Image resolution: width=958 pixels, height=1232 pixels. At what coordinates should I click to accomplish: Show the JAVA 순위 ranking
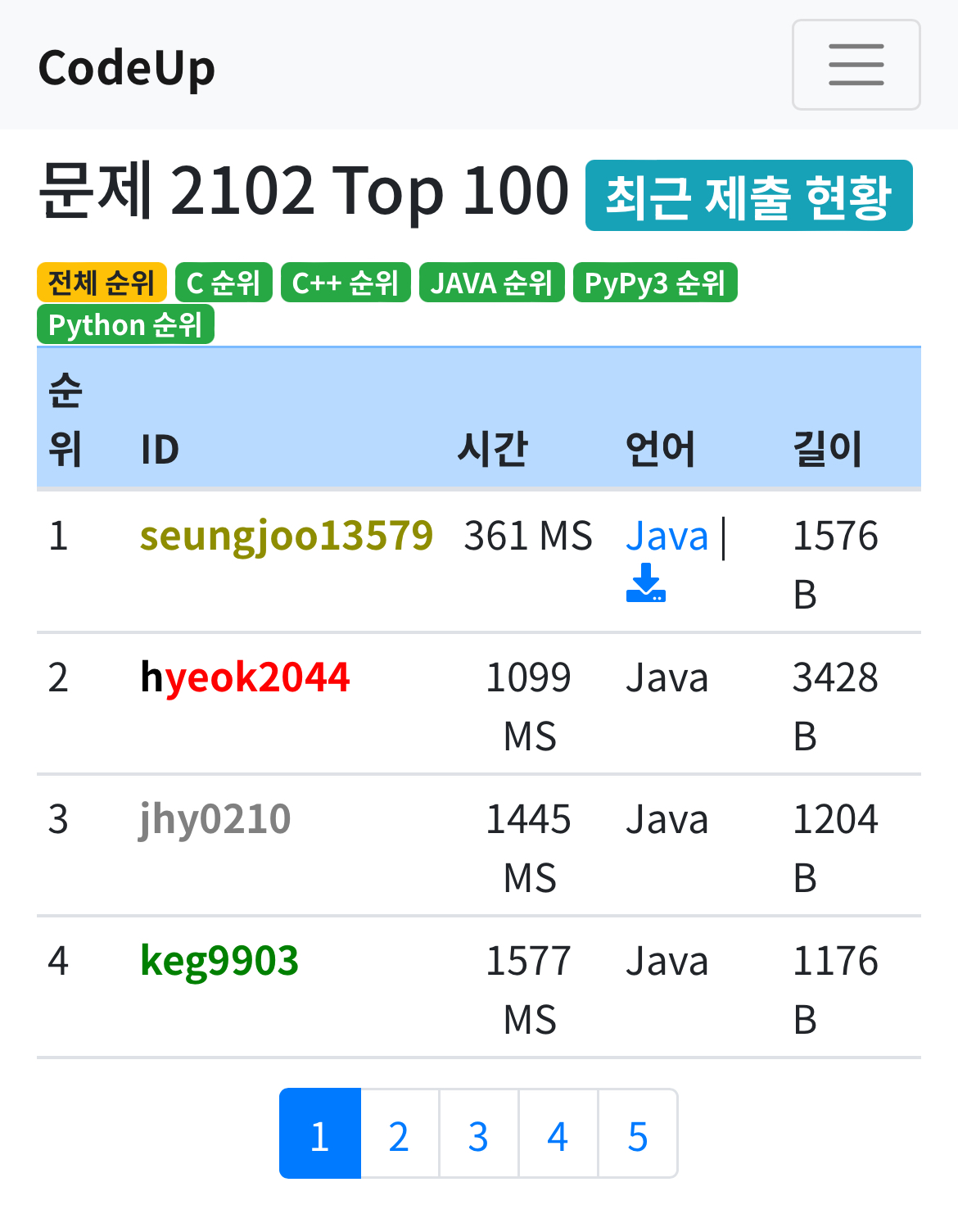click(491, 283)
